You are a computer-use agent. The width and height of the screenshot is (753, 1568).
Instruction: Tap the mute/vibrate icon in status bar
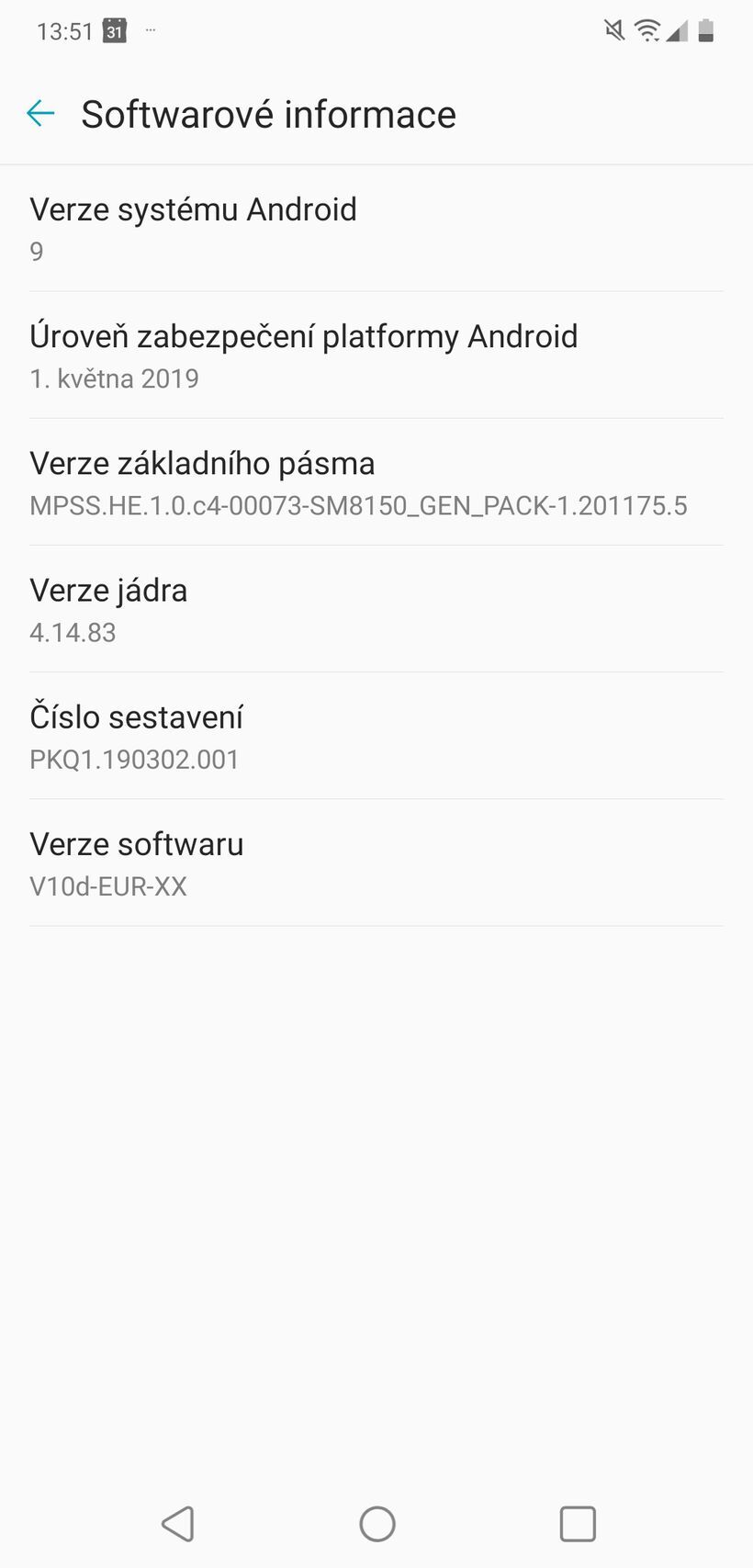tap(613, 30)
